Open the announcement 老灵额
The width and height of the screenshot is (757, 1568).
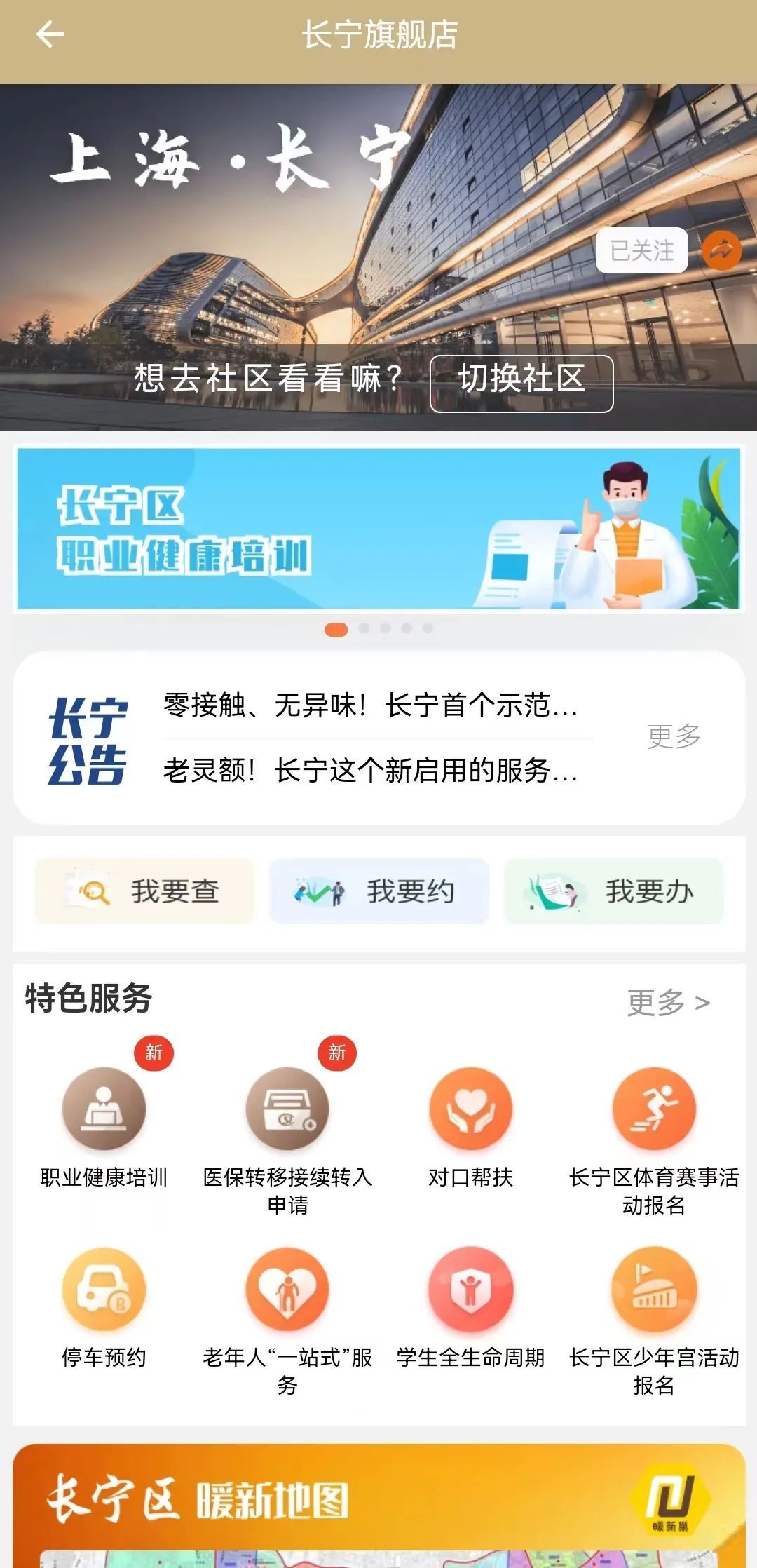point(371,771)
